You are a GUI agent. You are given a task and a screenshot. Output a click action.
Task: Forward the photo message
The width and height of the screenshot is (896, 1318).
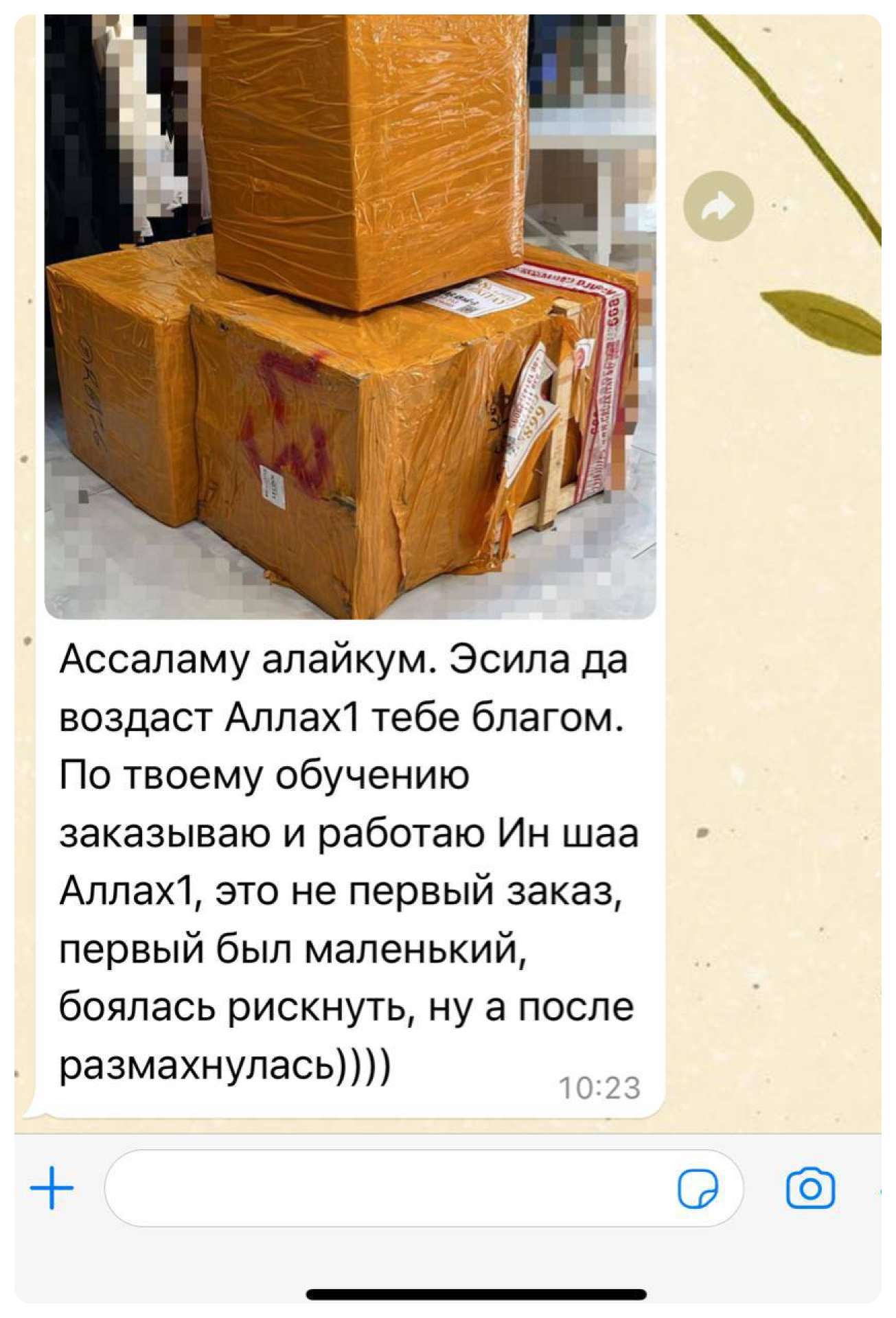tap(718, 206)
